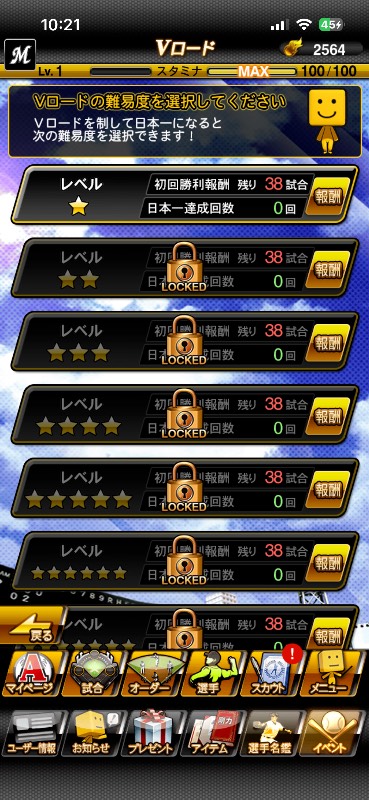Open 選手名鑑 player directory
The image size is (369, 800).
click(x=272, y=734)
